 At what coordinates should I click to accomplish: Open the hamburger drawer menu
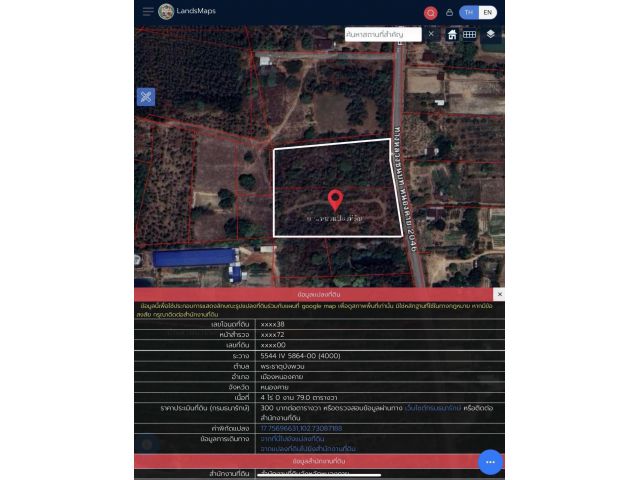point(148,12)
